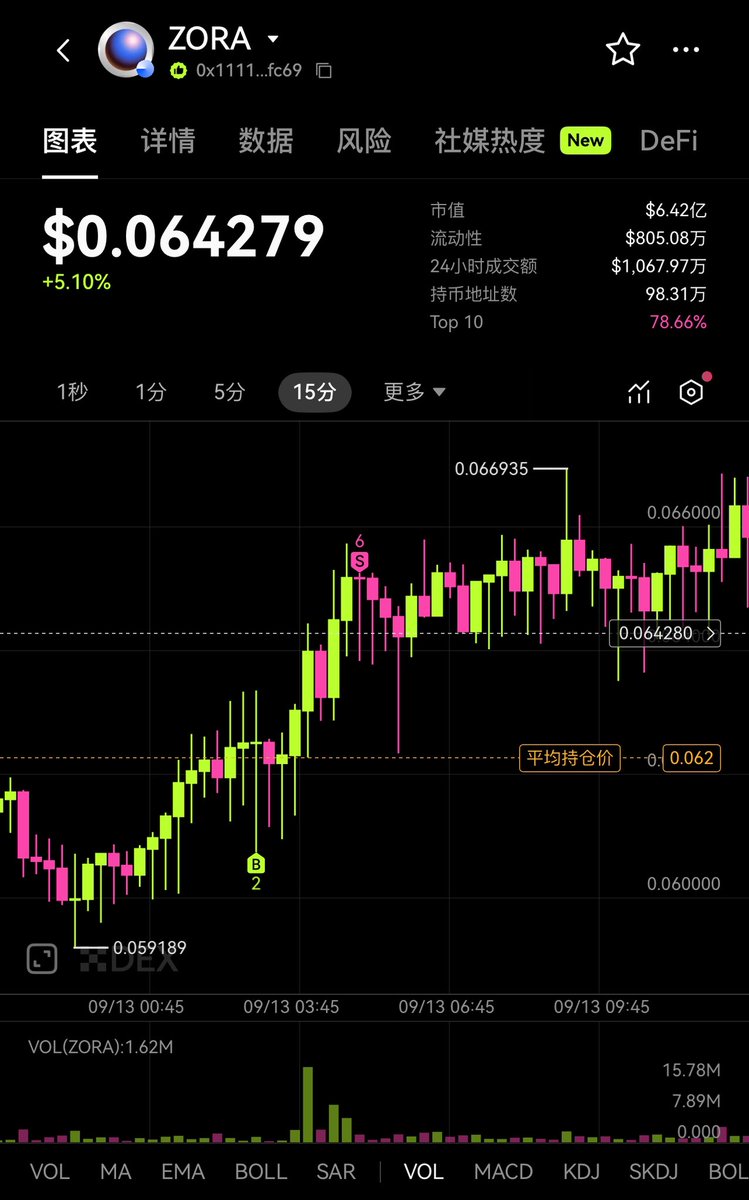
Task: Switch to the 详情 tab
Action: [x=168, y=141]
